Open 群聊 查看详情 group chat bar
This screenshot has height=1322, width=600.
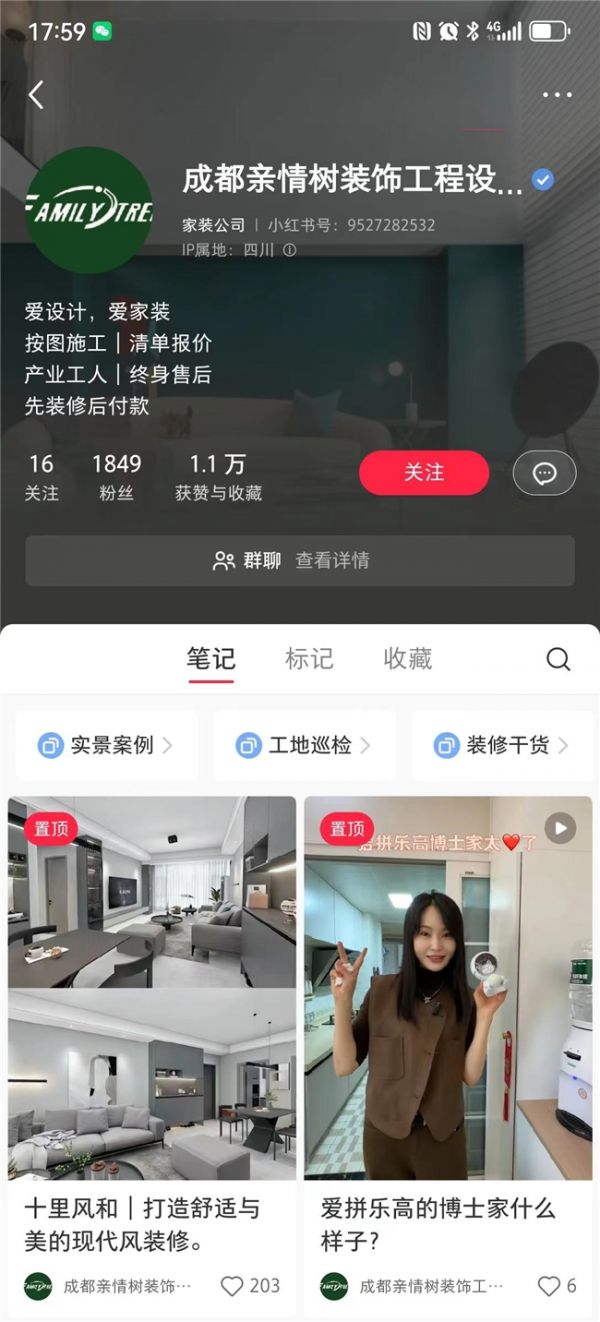point(300,560)
